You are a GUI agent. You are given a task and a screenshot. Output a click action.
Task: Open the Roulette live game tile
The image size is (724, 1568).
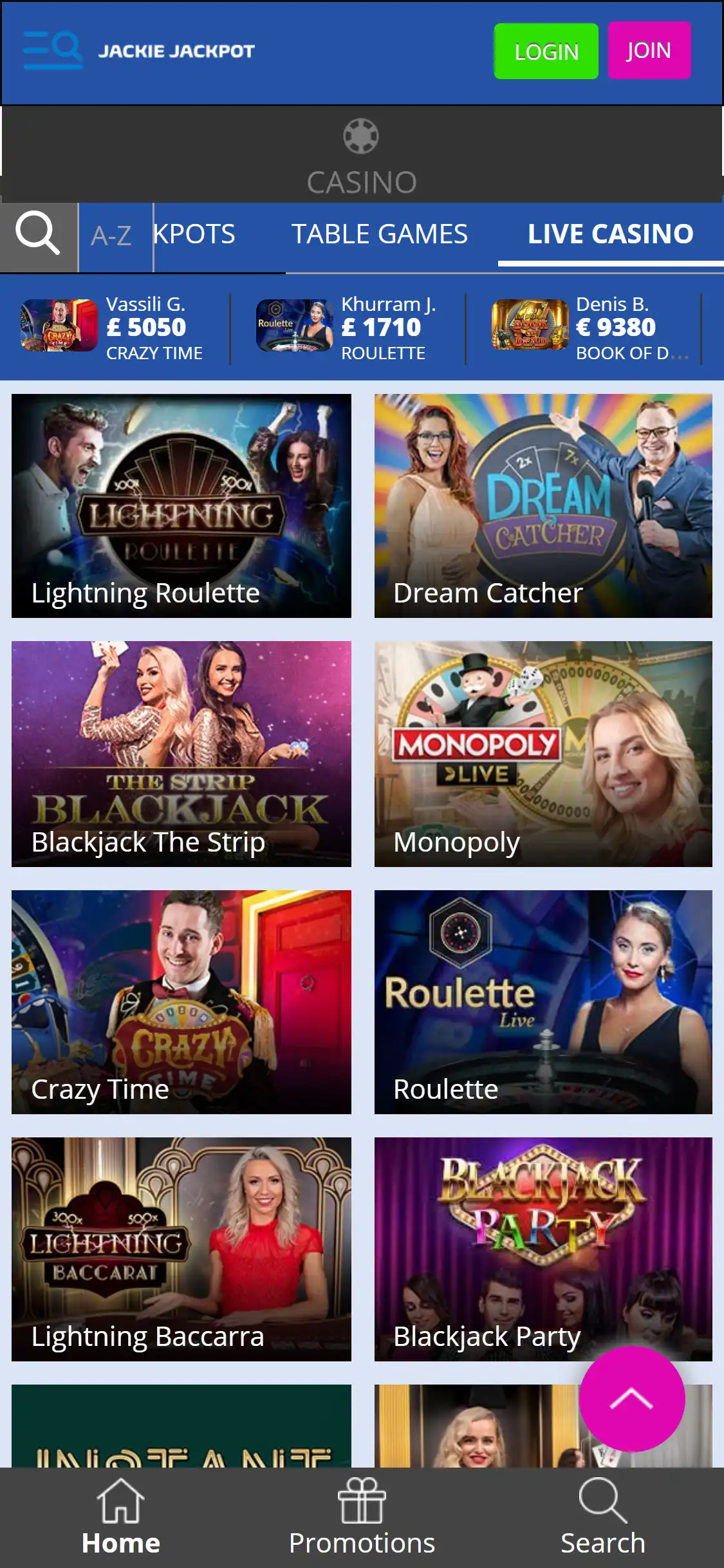[543, 1002]
